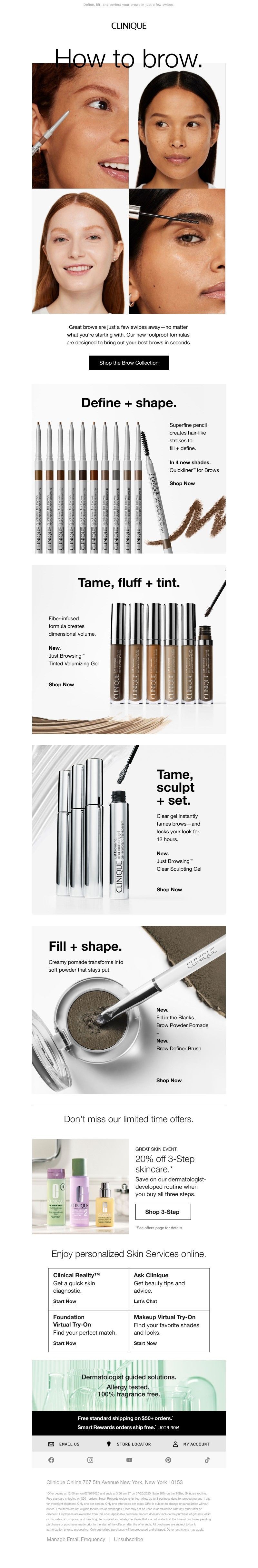The width and height of the screenshot is (258, 1568).
Task: Open Clinique's Instagram icon
Action: coord(90,1460)
